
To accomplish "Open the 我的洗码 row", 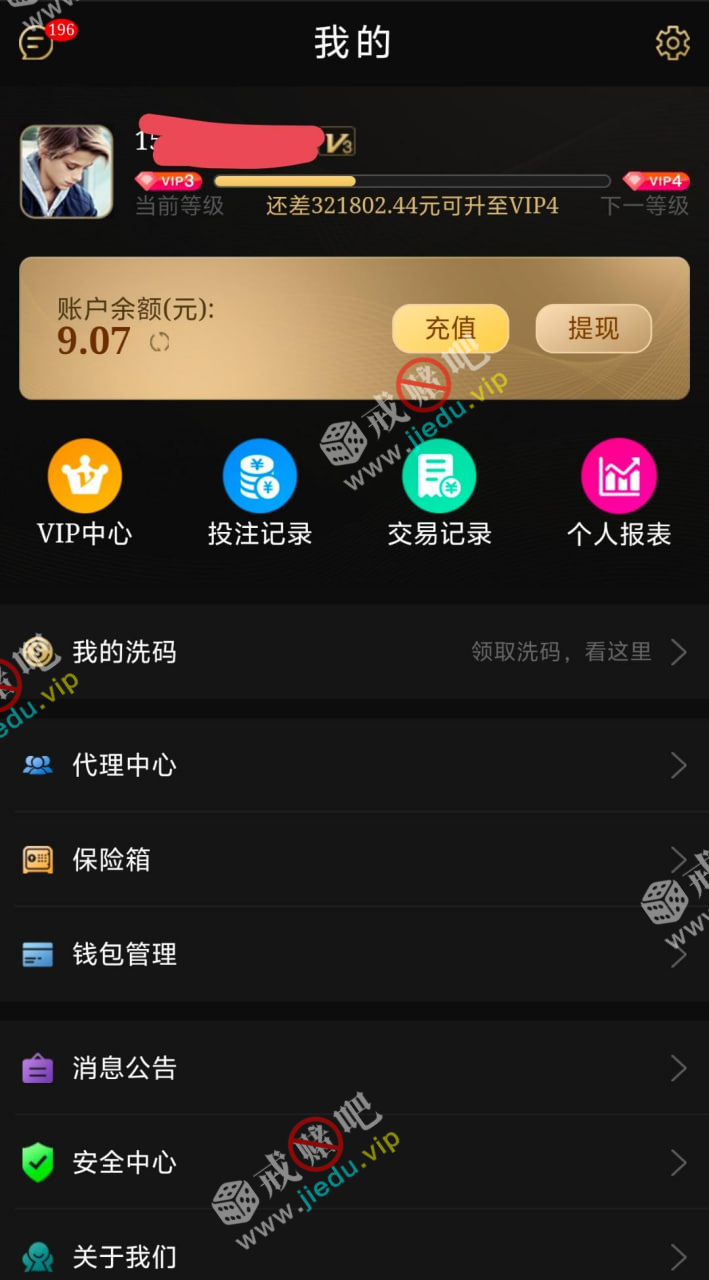I will (x=354, y=652).
